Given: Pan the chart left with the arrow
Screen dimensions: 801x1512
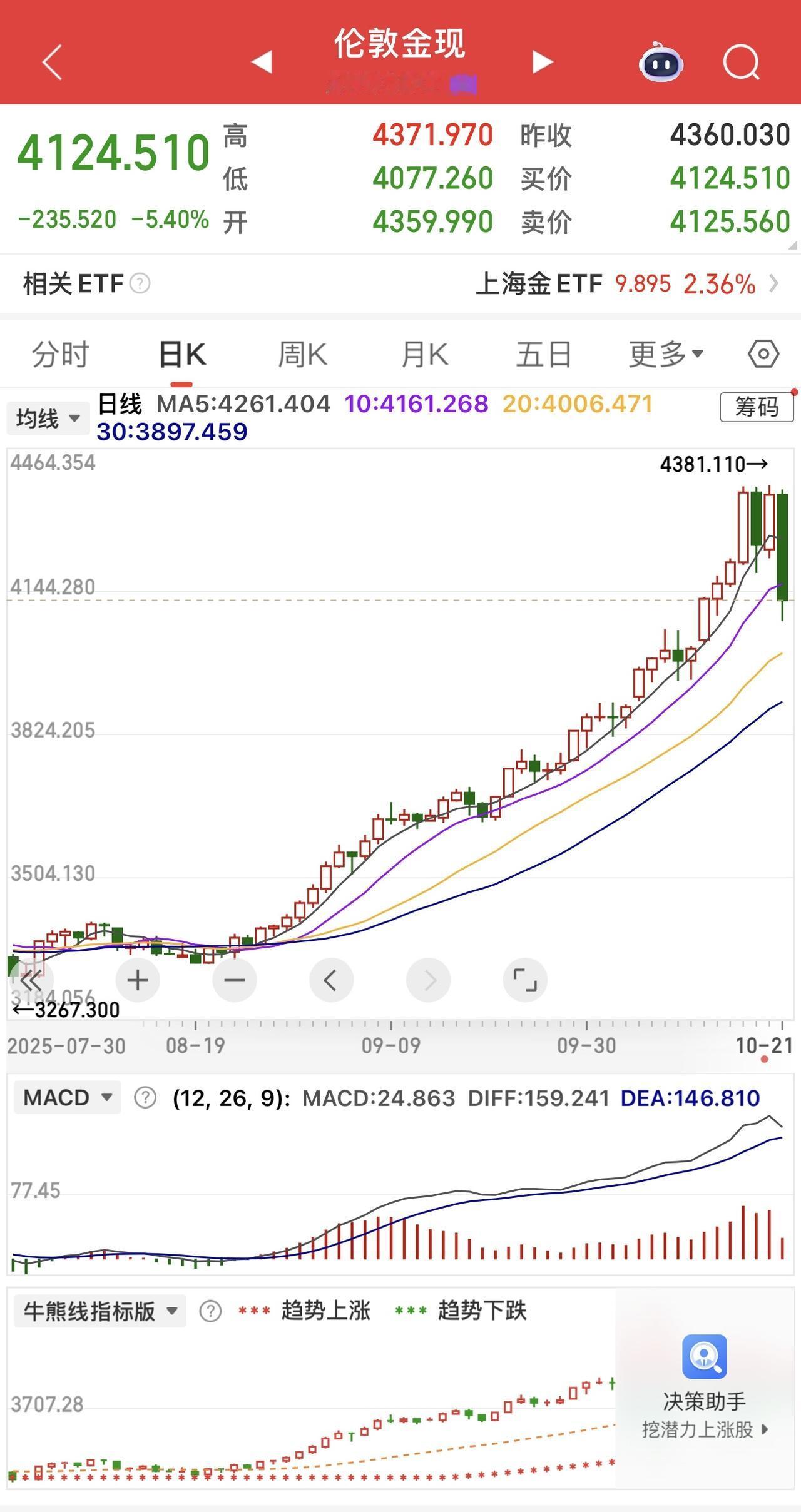Looking at the screenshot, I should point(332,980).
